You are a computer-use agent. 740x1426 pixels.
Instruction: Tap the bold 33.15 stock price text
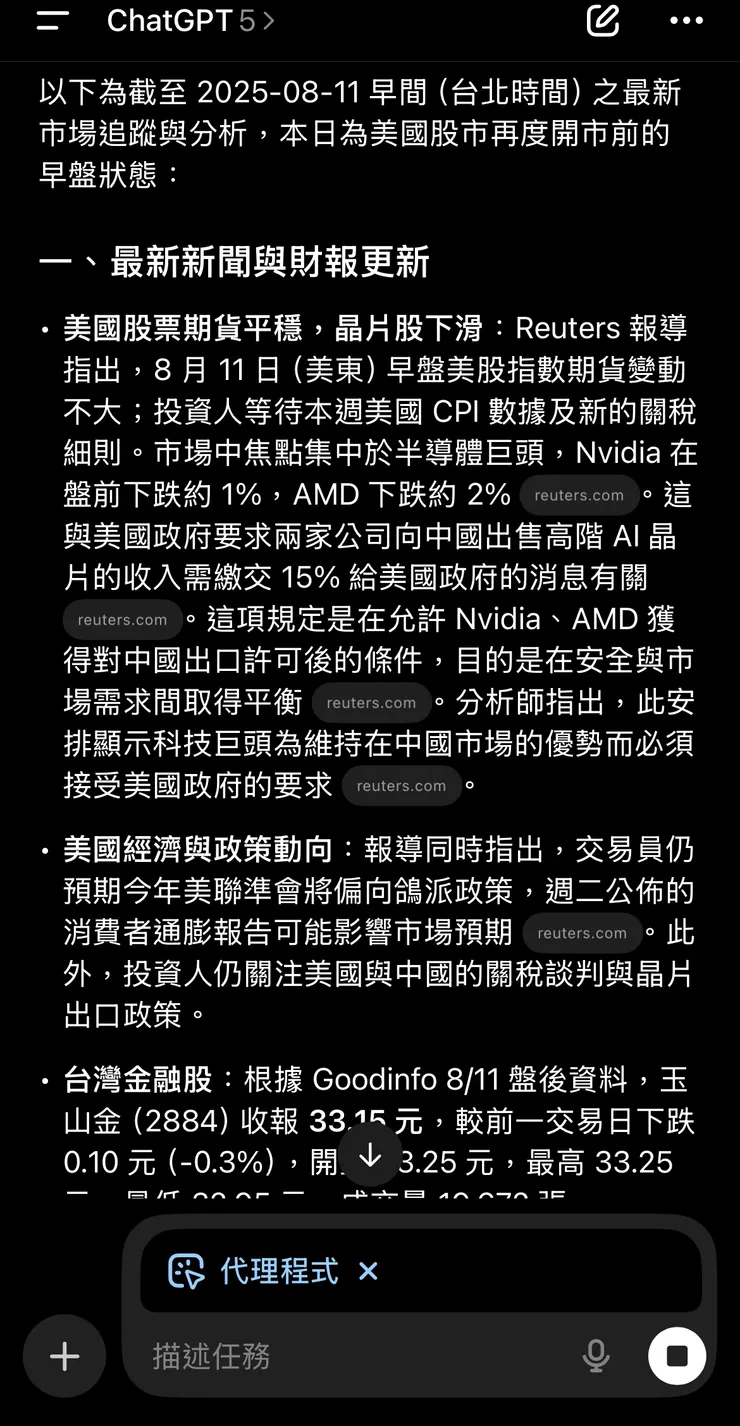(x=346, y=1120)
